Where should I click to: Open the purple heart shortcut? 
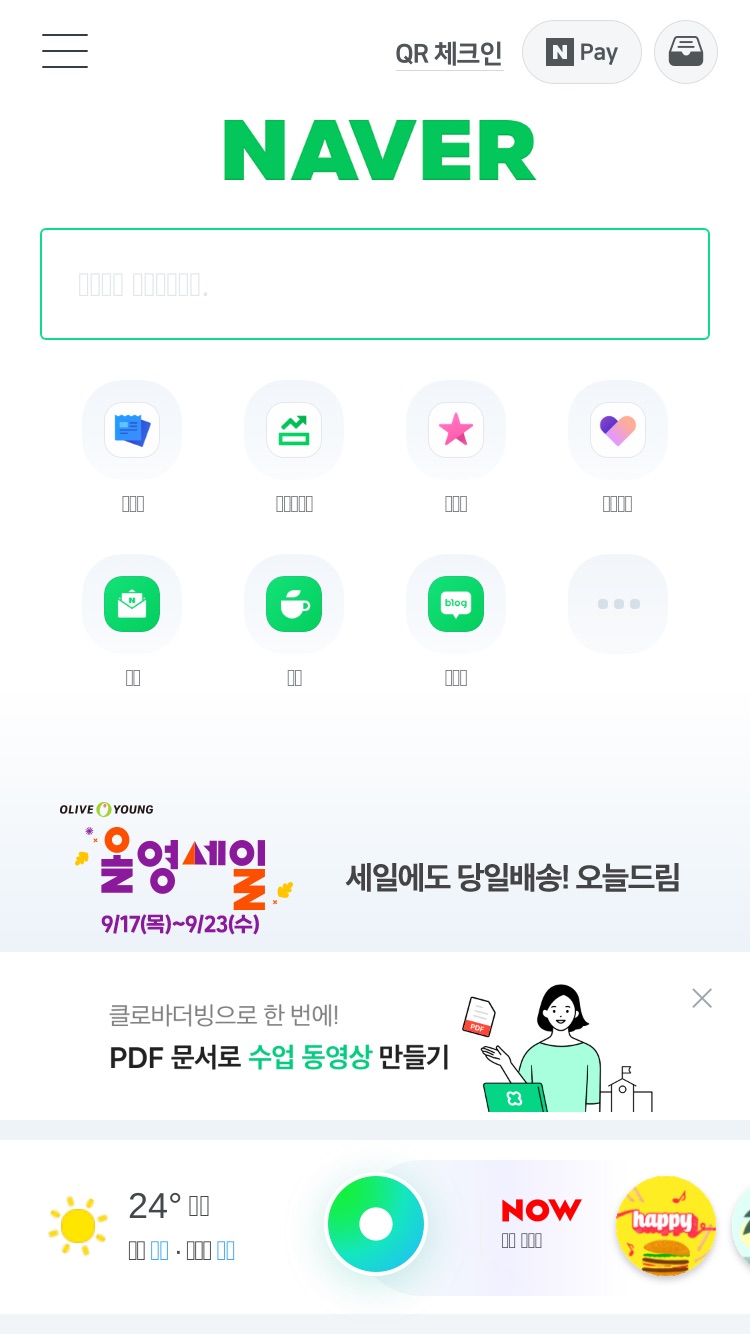[x=618, y=430]
